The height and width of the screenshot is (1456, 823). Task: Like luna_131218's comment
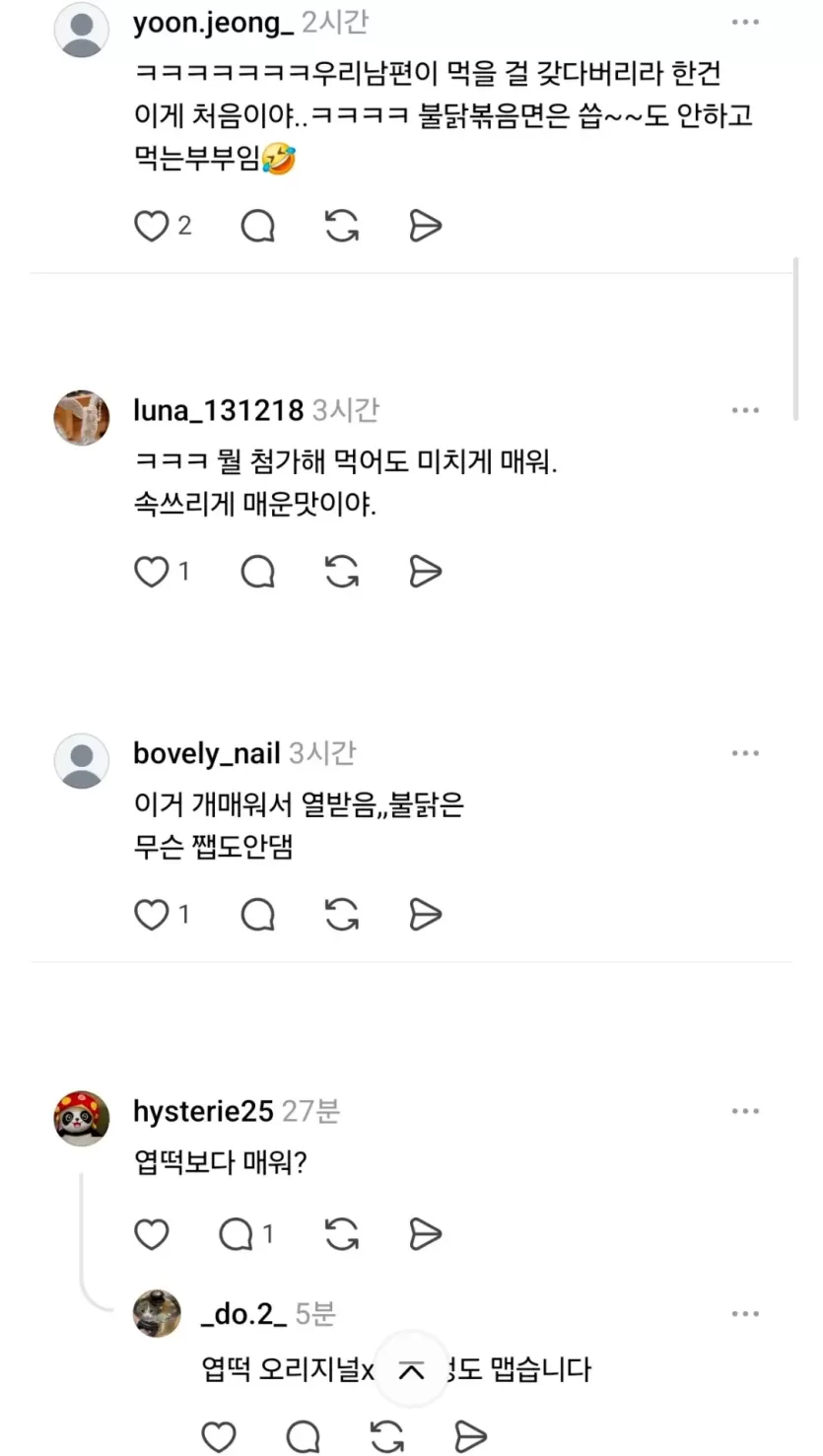151,572
